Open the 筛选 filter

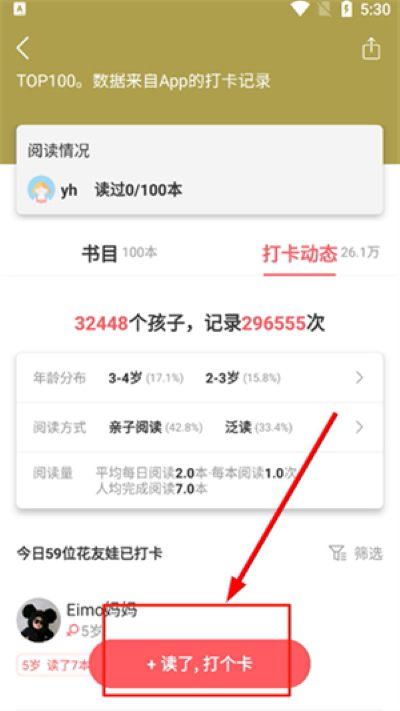point(356,553)
